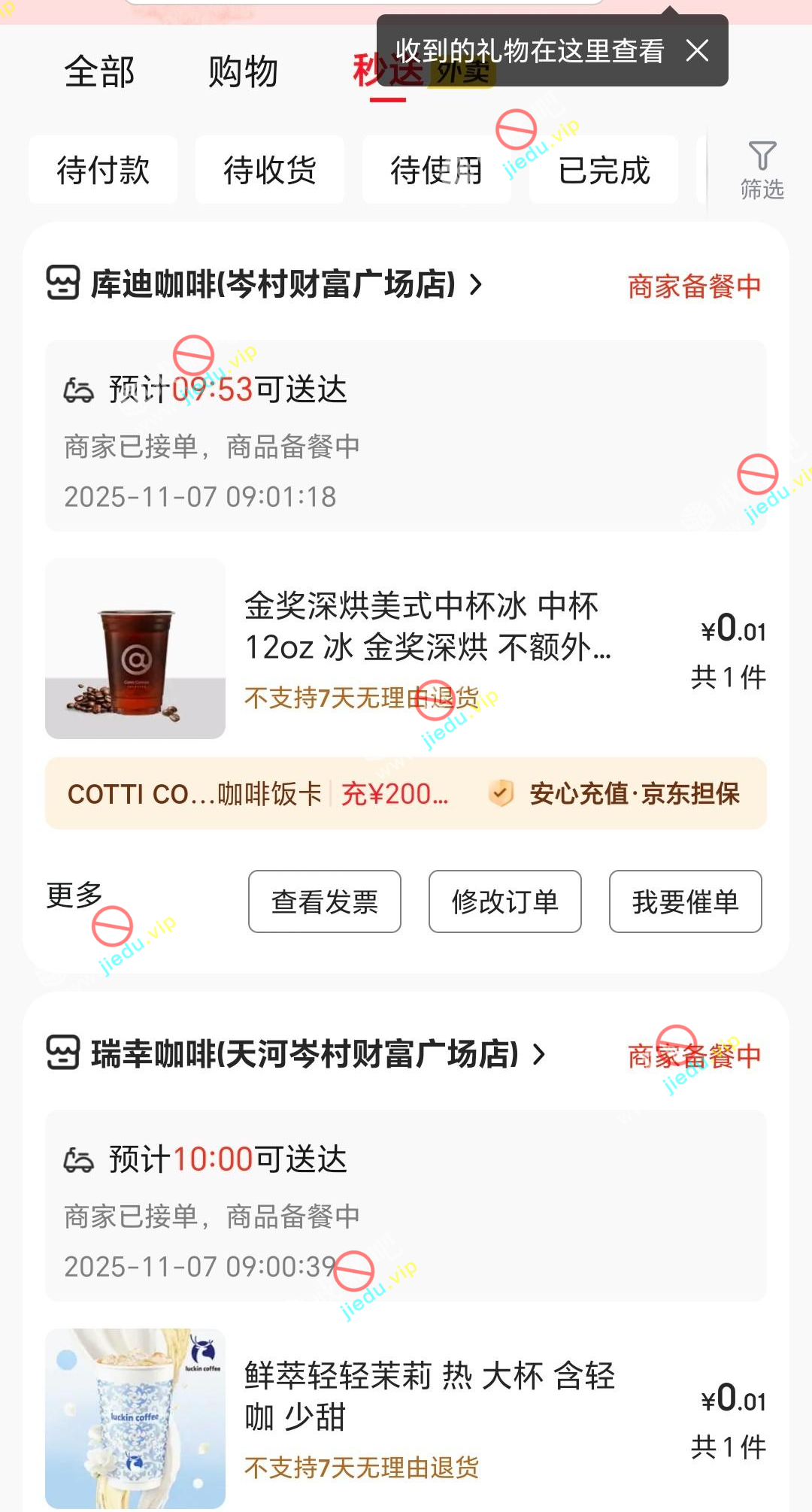Show 待使用 orders
Image resolution: width=812 pixels, height=1512 pixels.
[436, 170]
